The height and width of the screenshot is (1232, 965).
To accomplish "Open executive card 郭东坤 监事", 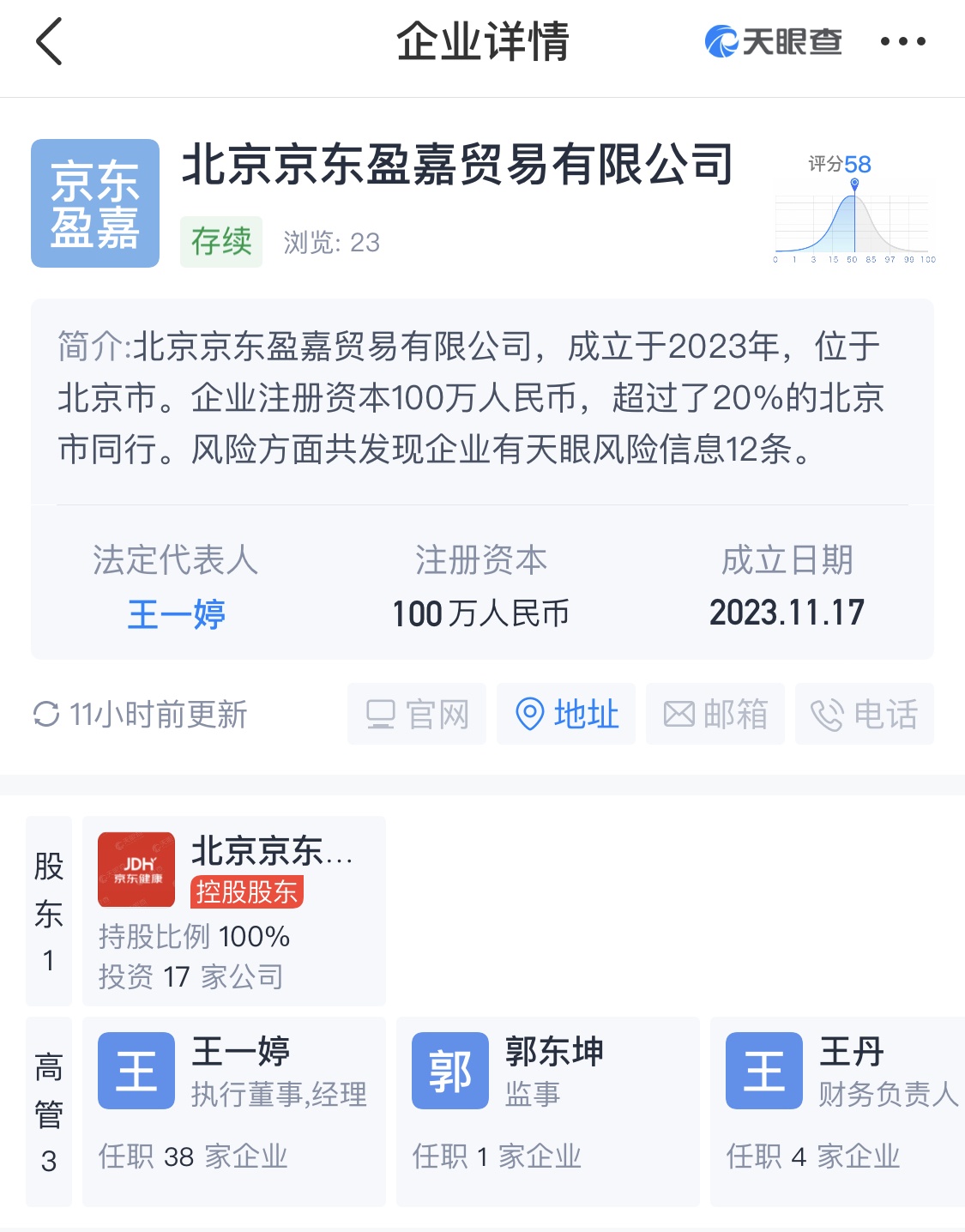I will click(x=547, y=1111).
